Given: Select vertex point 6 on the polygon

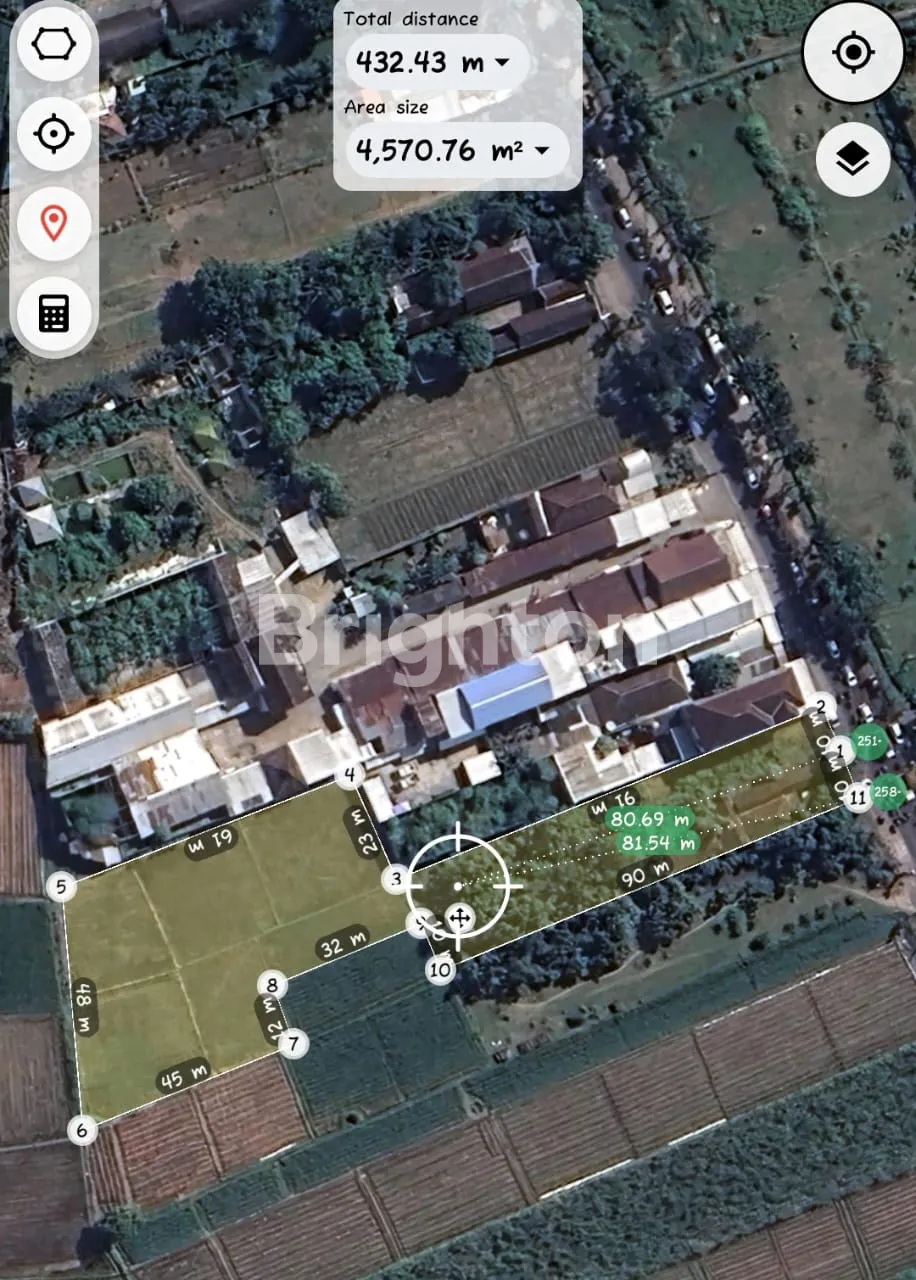Looking at the screenshot, I should click(82, 1131).
